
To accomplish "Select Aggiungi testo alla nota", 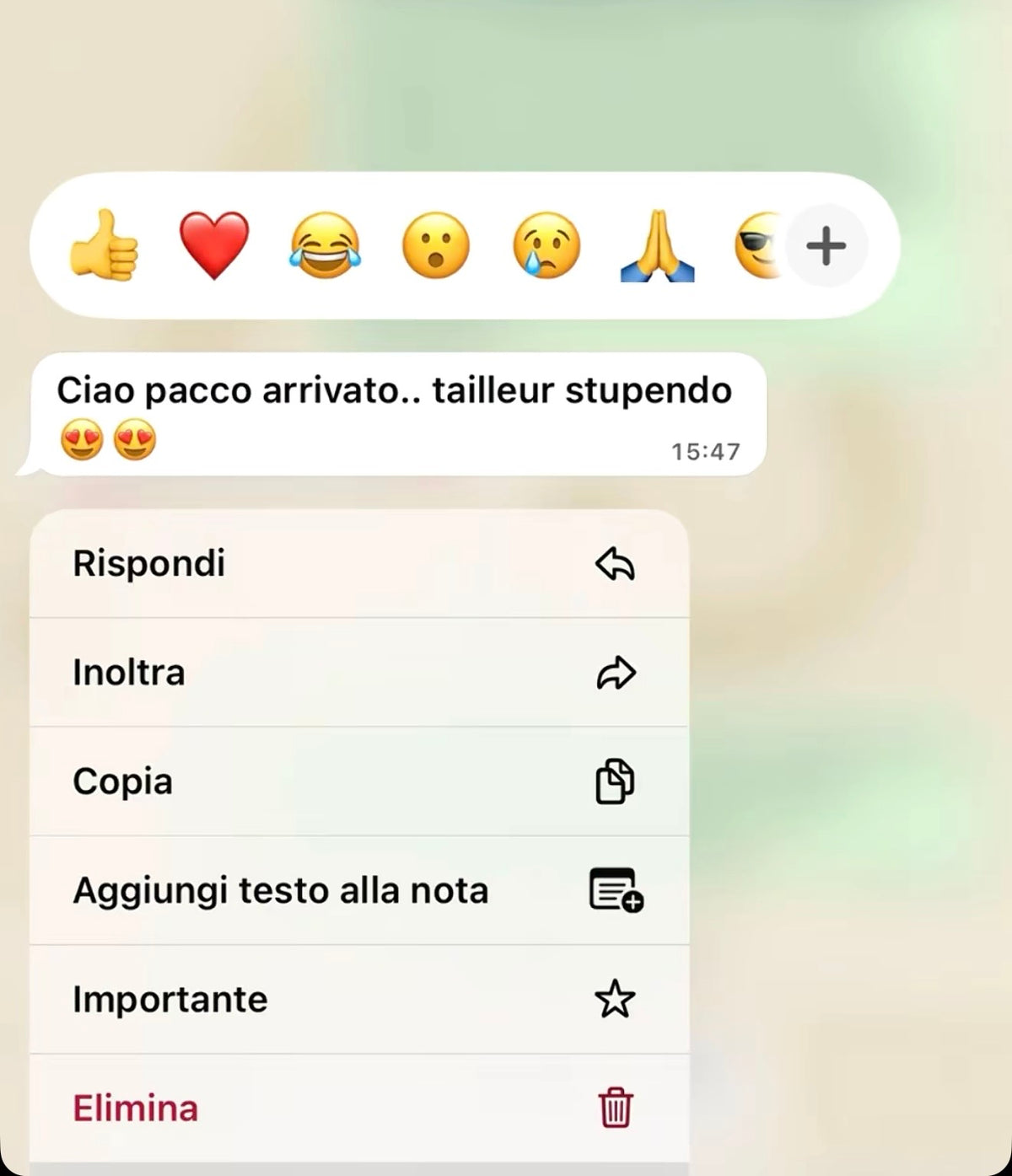I will pyautogui.click(x=359, y=890).
